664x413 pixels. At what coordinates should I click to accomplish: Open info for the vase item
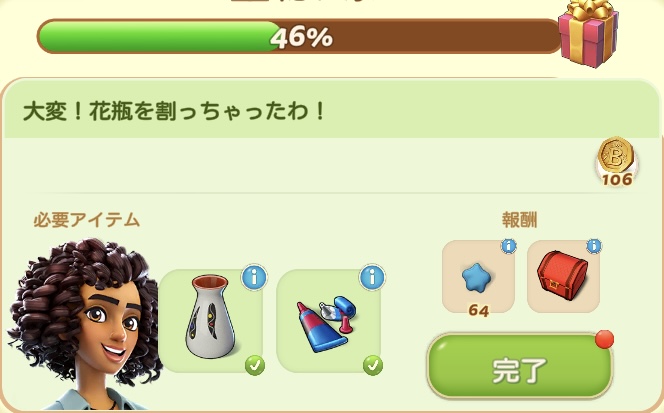(x=254, y=277)
